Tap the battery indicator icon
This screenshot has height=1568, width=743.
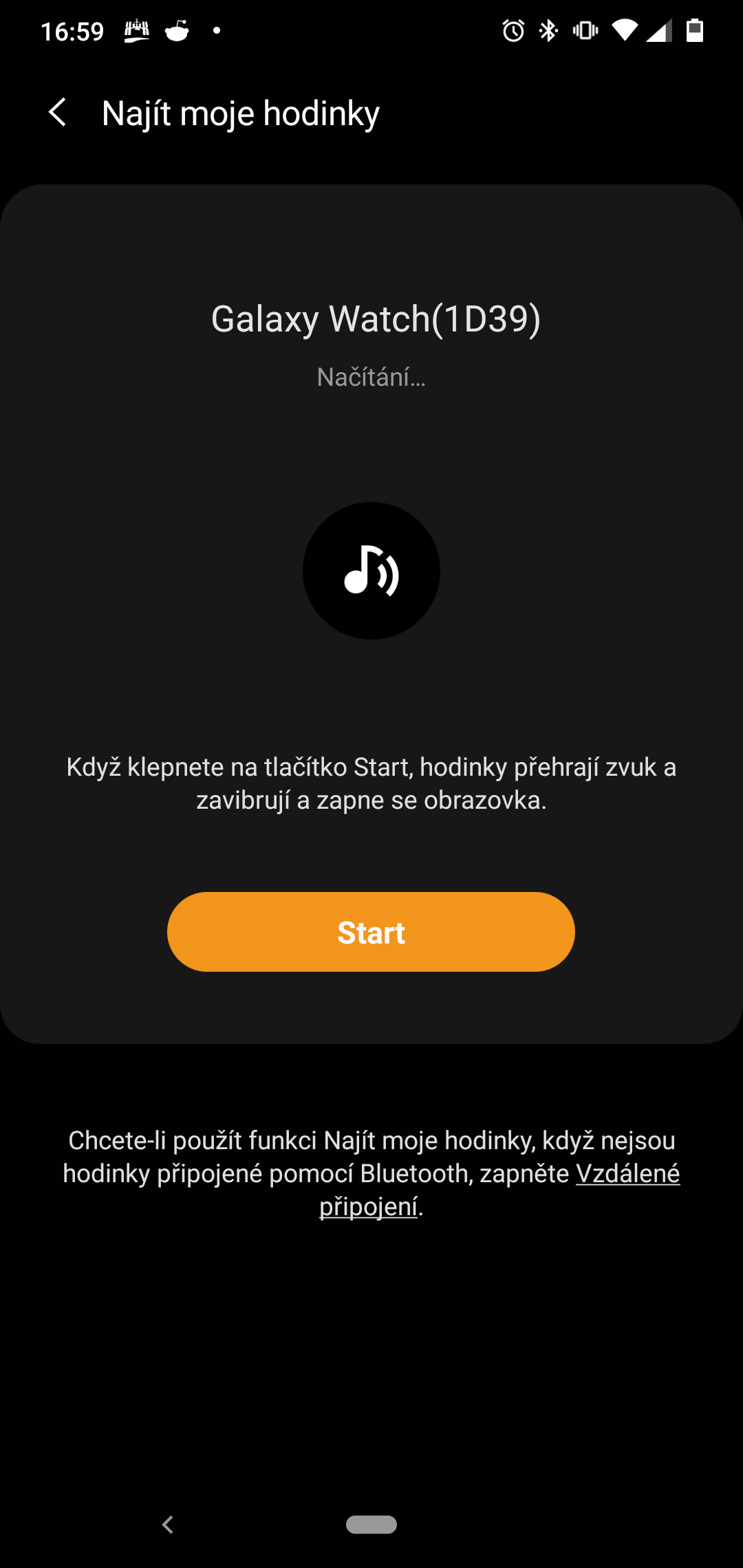(695, 30)
